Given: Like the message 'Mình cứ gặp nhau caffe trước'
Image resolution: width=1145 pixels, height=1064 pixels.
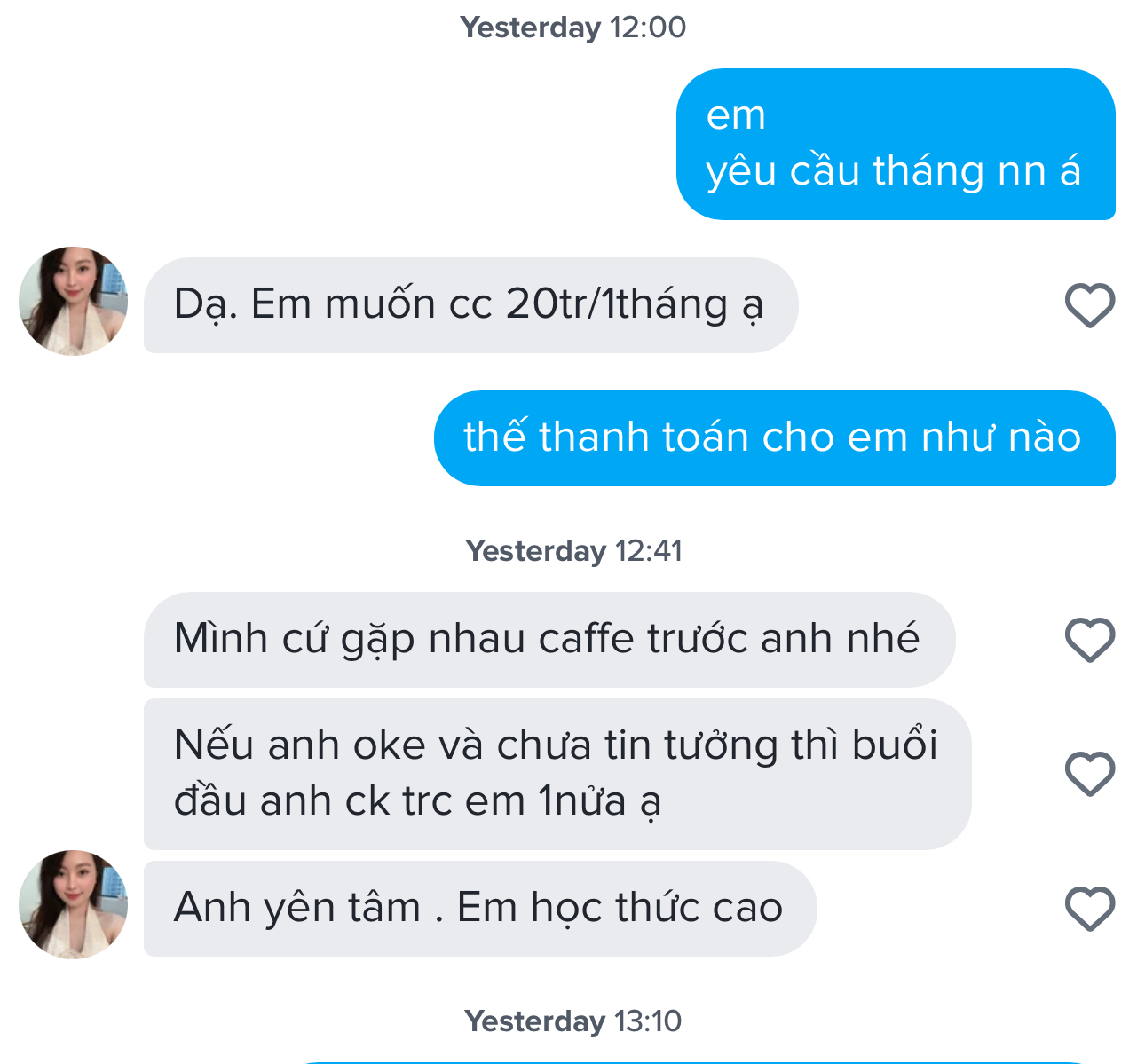Looking at the screenshot, I should [x=1089, y=640].
